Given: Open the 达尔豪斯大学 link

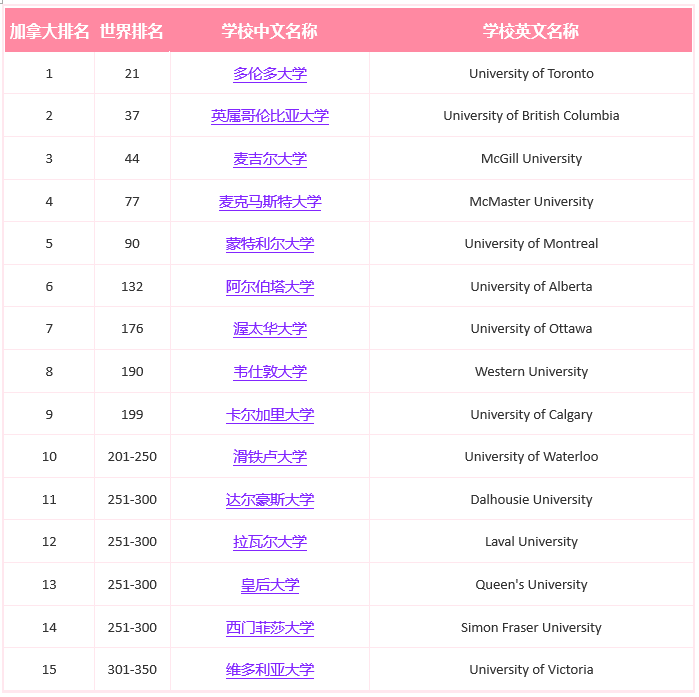Looking at the screenshot, I should pos(270,500).
